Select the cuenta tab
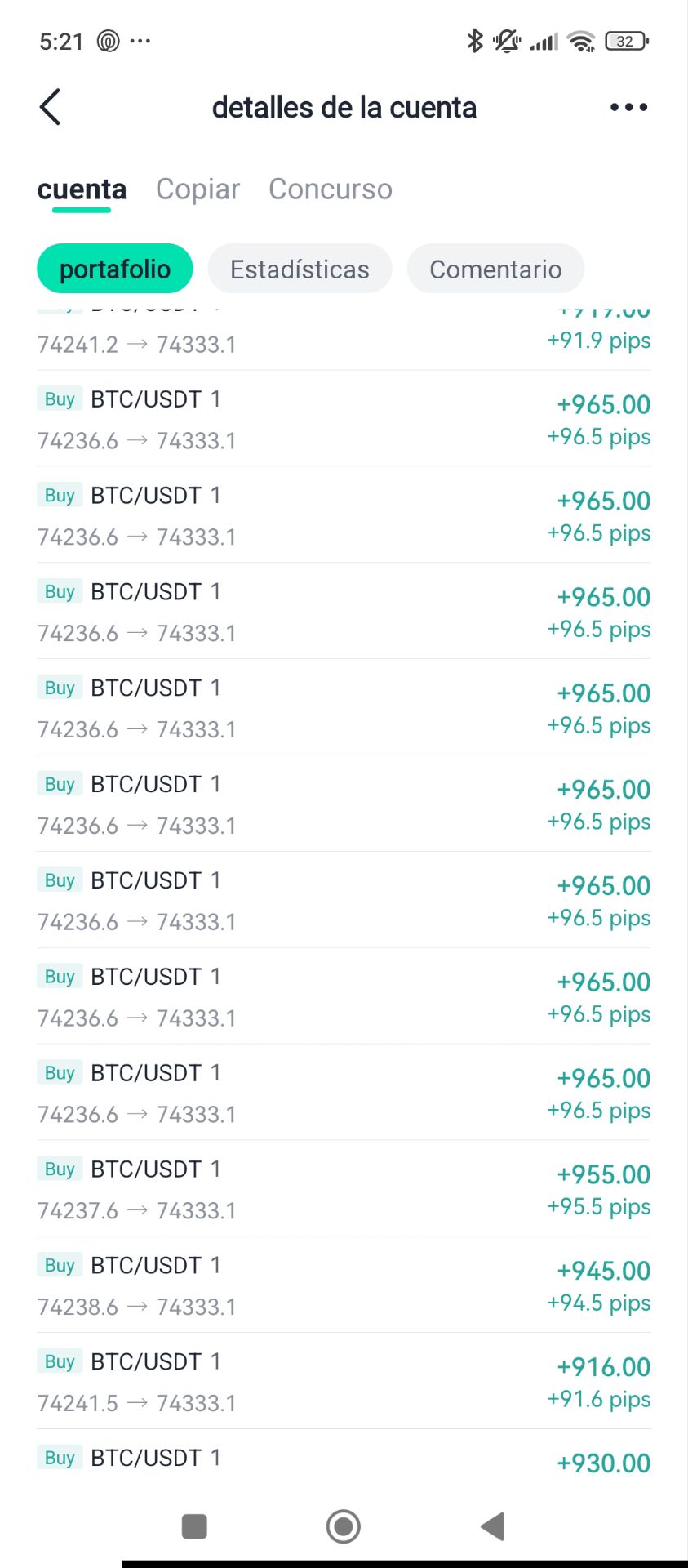 click(x=82, y=189)
